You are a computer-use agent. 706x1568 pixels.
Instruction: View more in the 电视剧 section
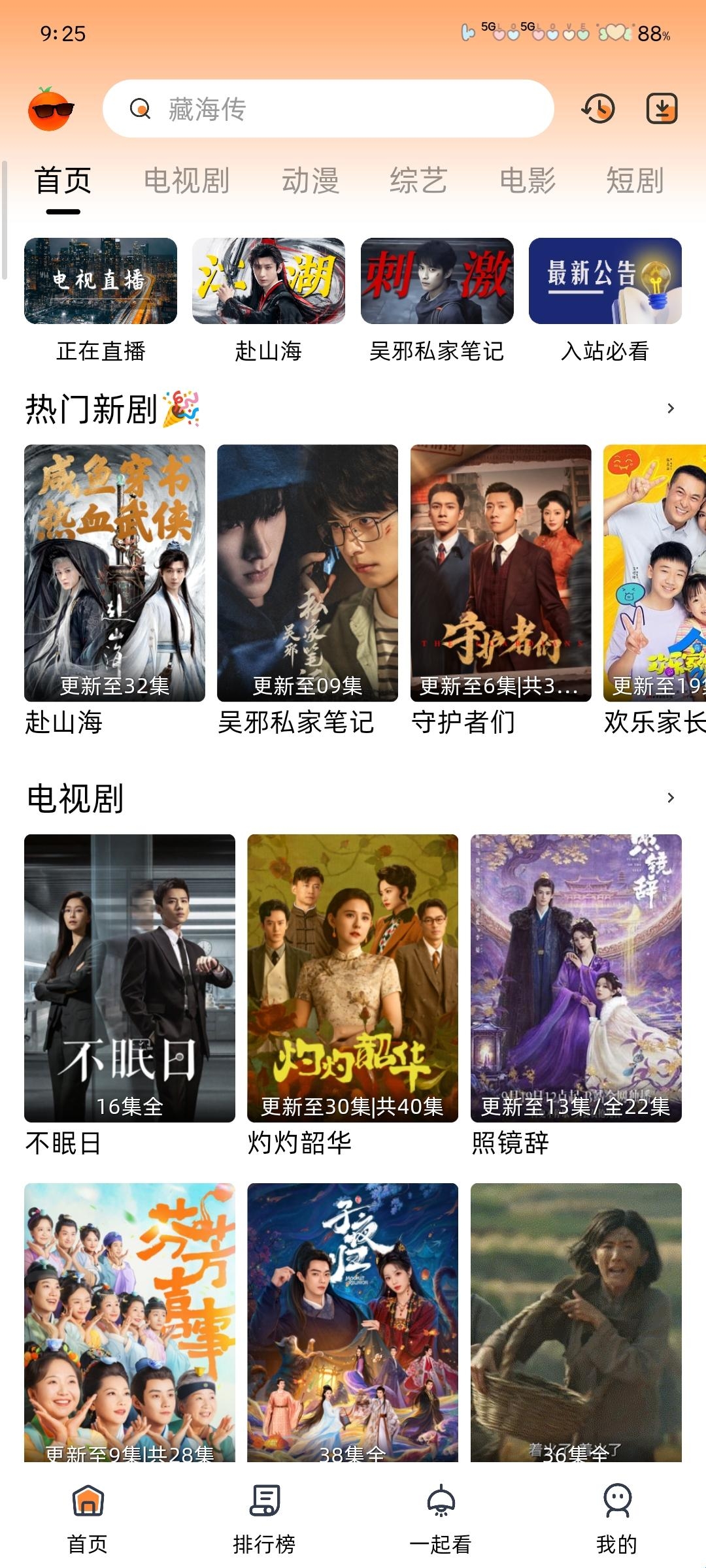point(670,798)
